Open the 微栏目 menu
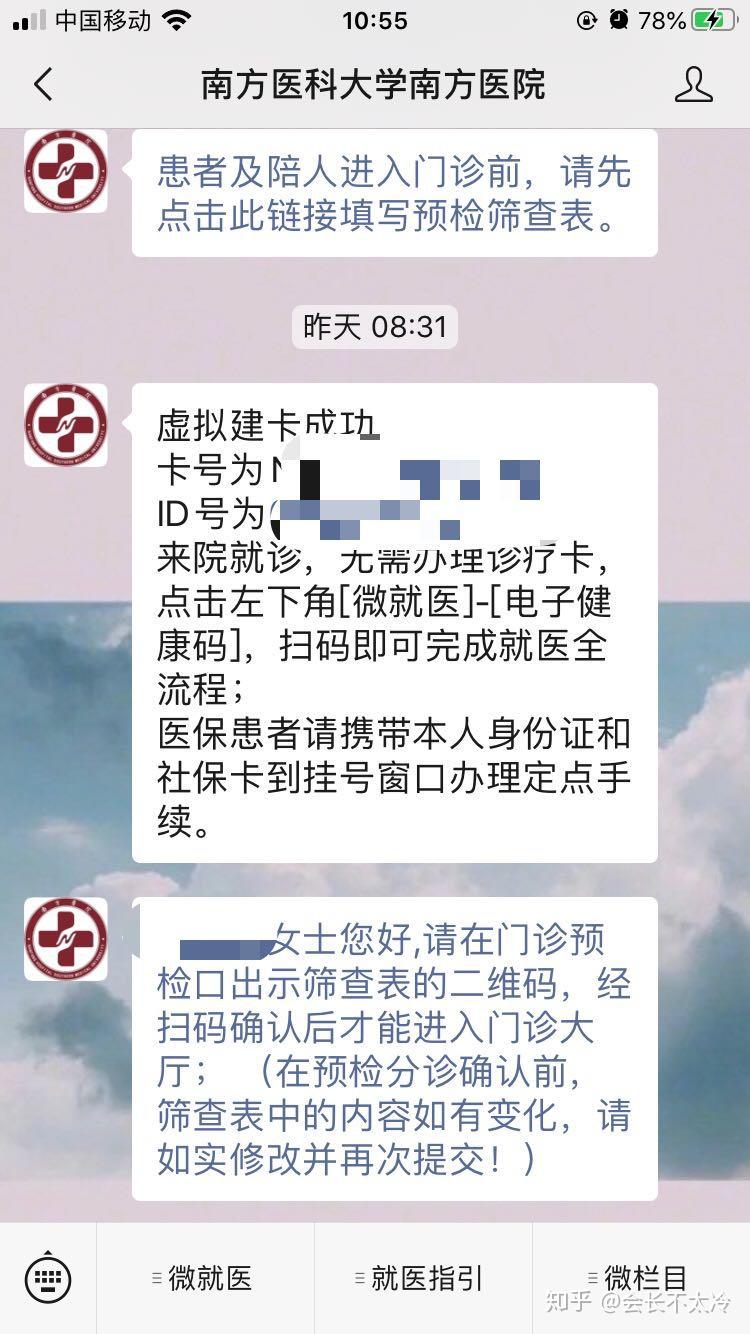This screenshot has width=750, height=1334. pyautogui.click(x=641, y=1278)
